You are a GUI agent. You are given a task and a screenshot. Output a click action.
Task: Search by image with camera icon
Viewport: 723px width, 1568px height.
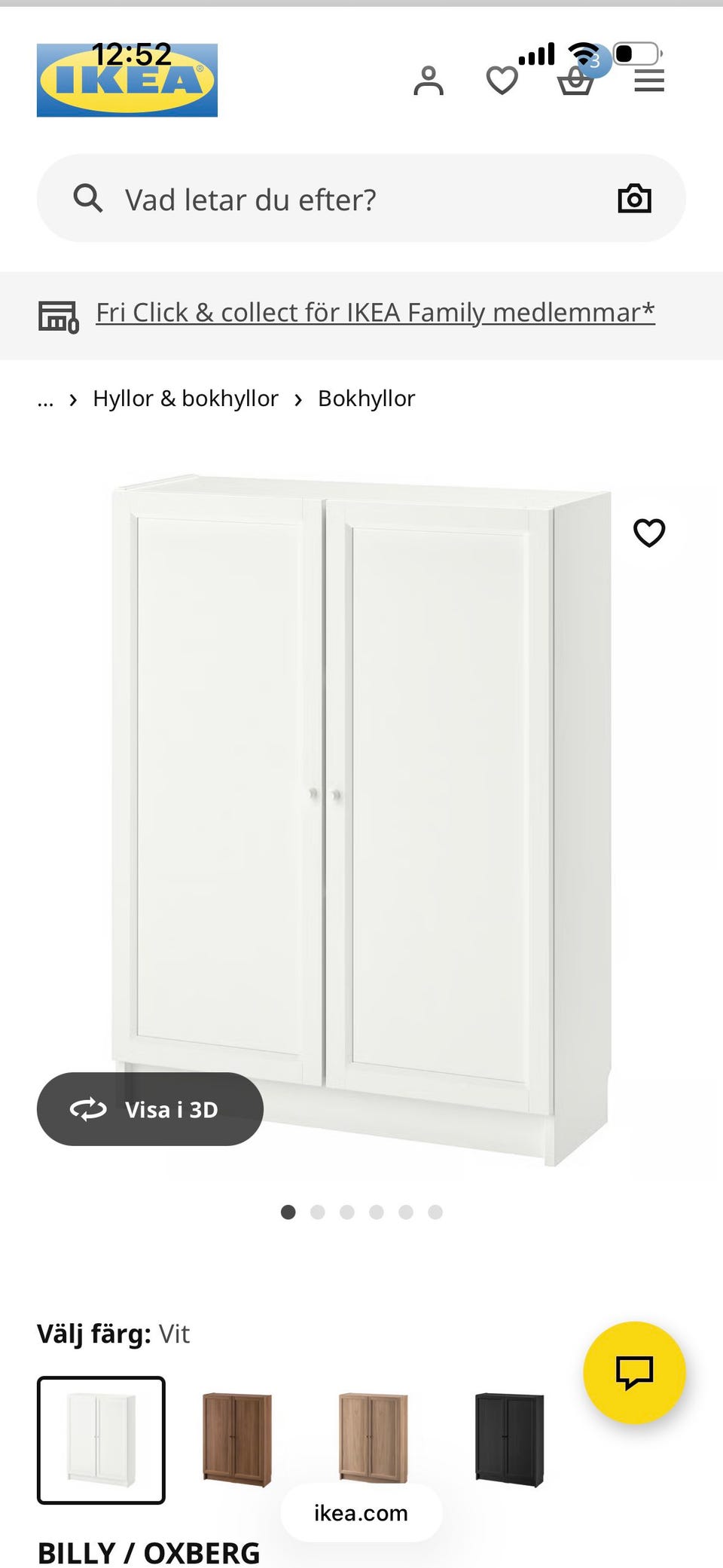point(634,199)
